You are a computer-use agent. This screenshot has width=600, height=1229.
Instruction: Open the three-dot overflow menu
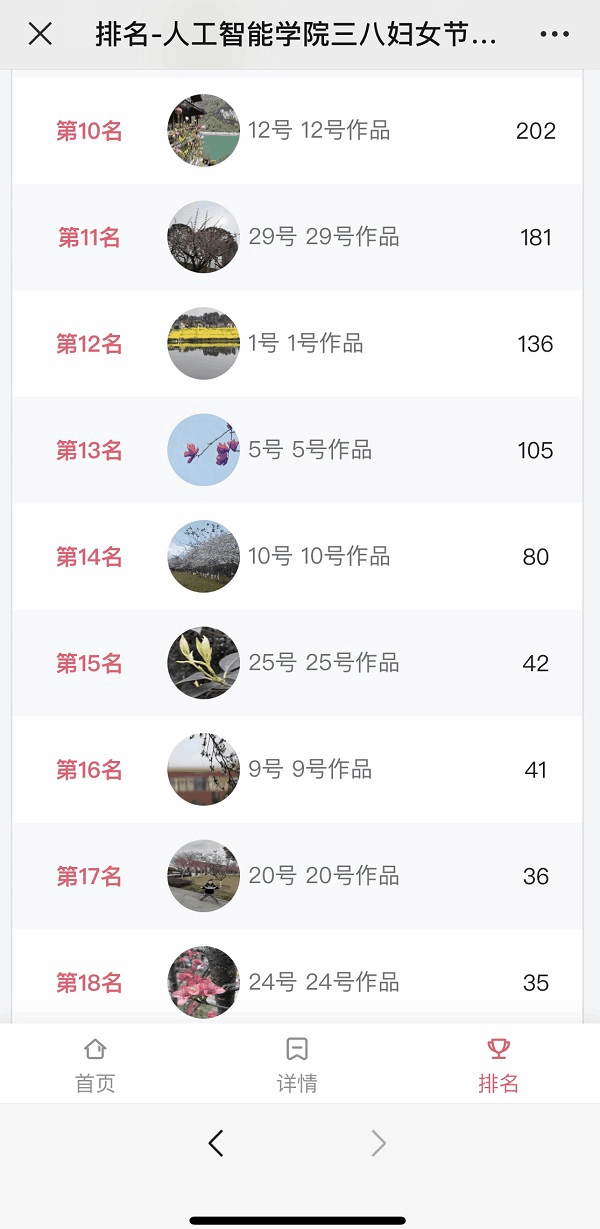point(554,35)
